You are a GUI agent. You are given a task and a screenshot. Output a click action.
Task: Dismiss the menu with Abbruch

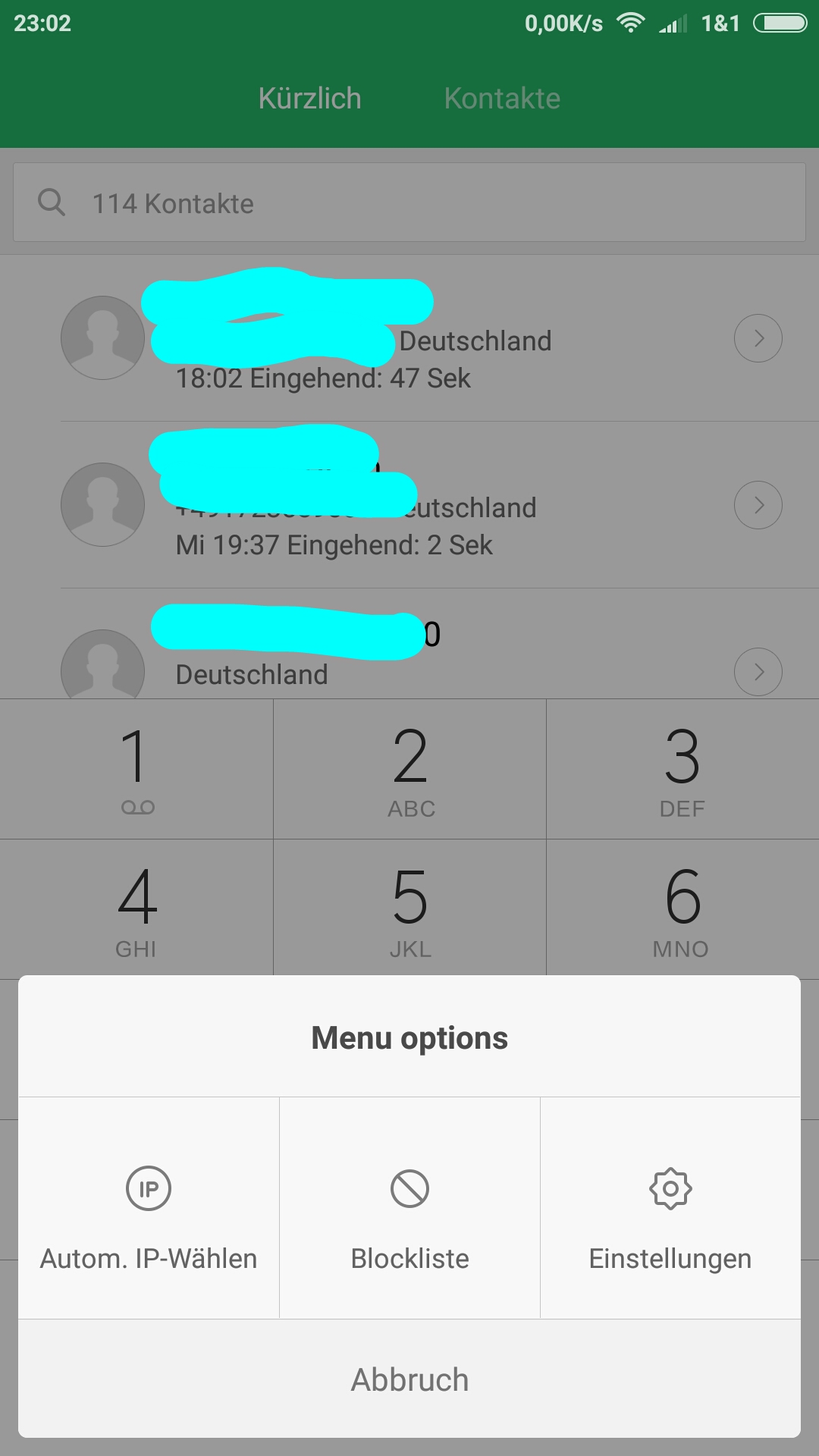coord(409,1379)
